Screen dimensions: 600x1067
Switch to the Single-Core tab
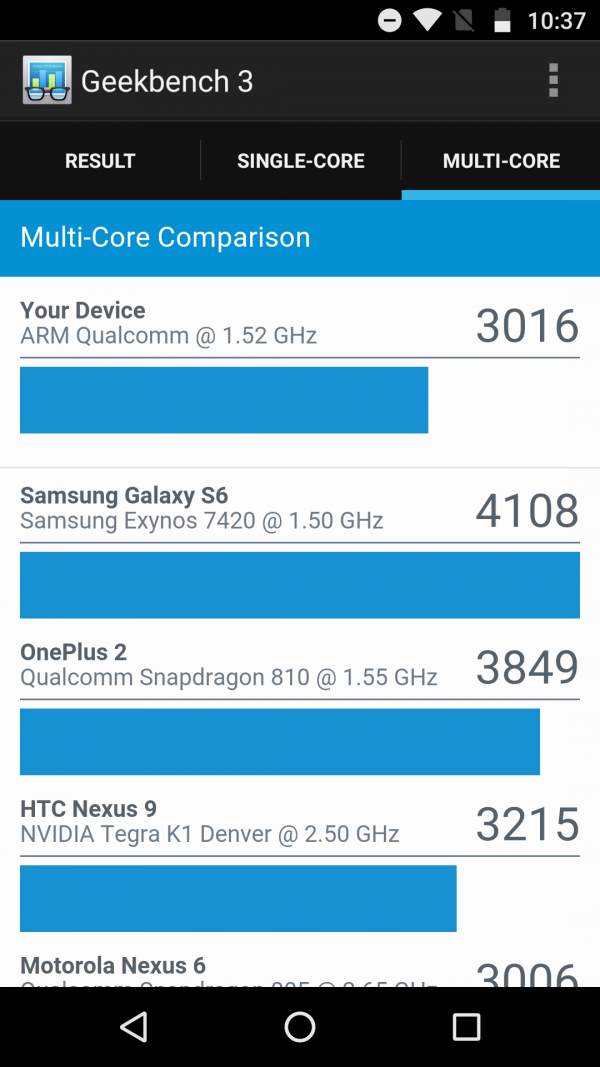300,161
